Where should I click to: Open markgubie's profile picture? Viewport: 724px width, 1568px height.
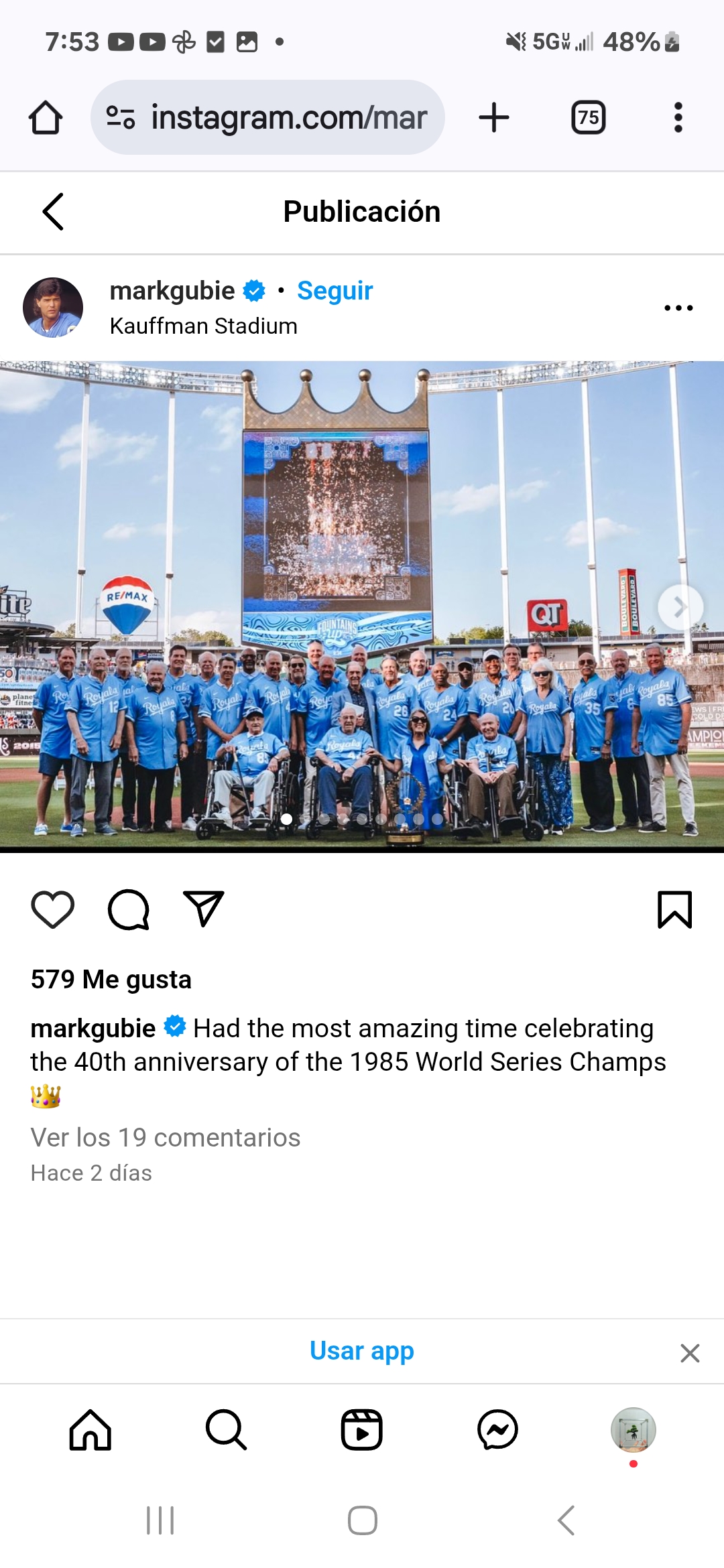click(53, 308)
